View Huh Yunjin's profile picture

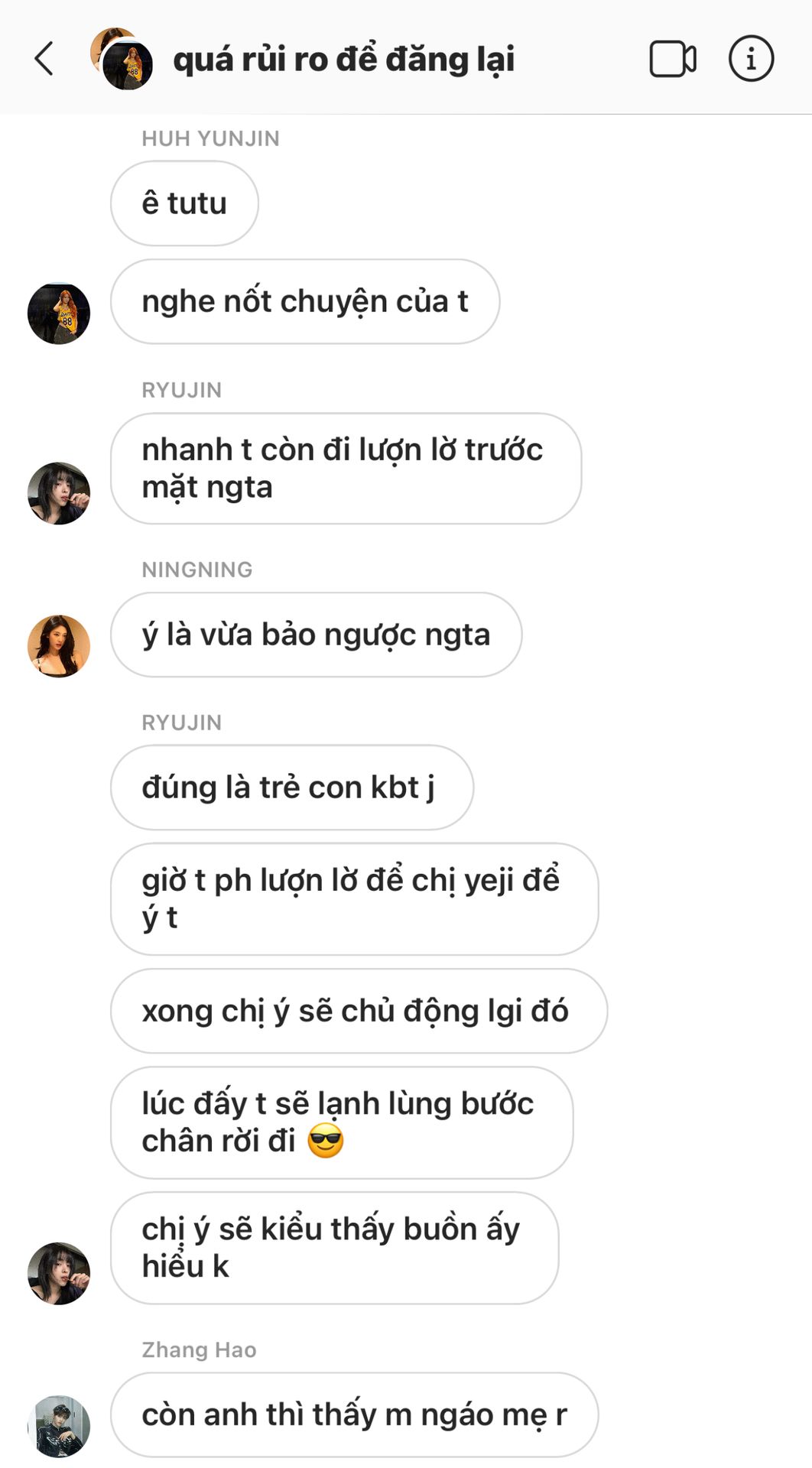tap(59, 313)
